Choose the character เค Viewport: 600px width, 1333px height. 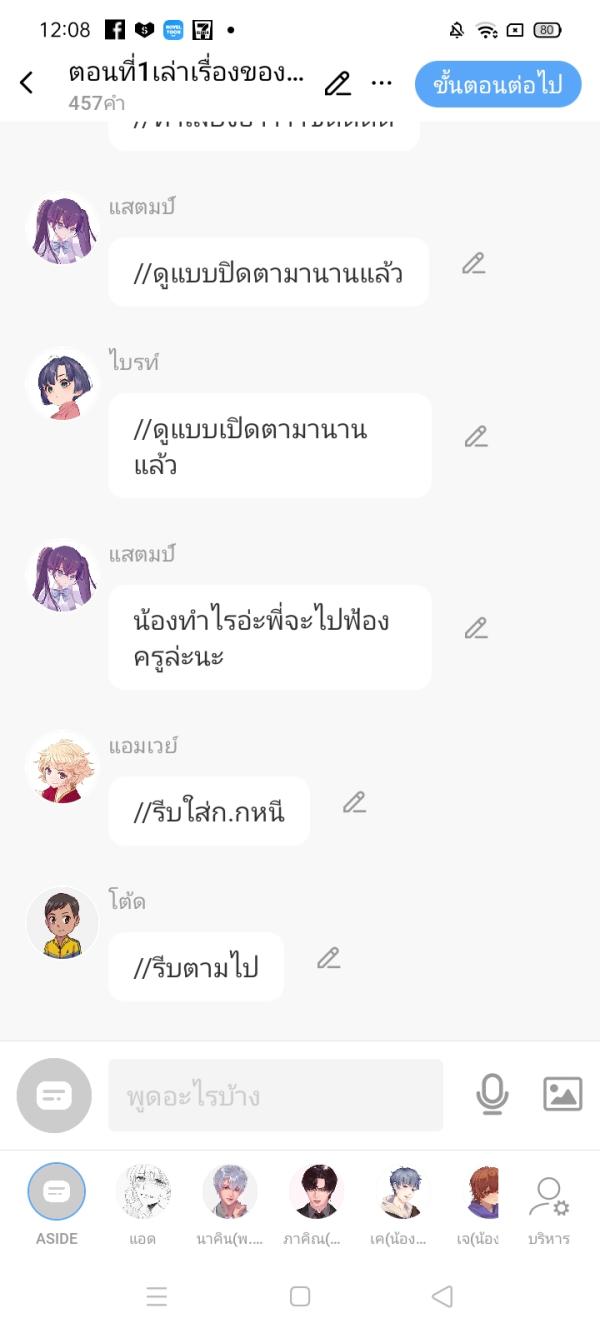tap(403, 1192)
